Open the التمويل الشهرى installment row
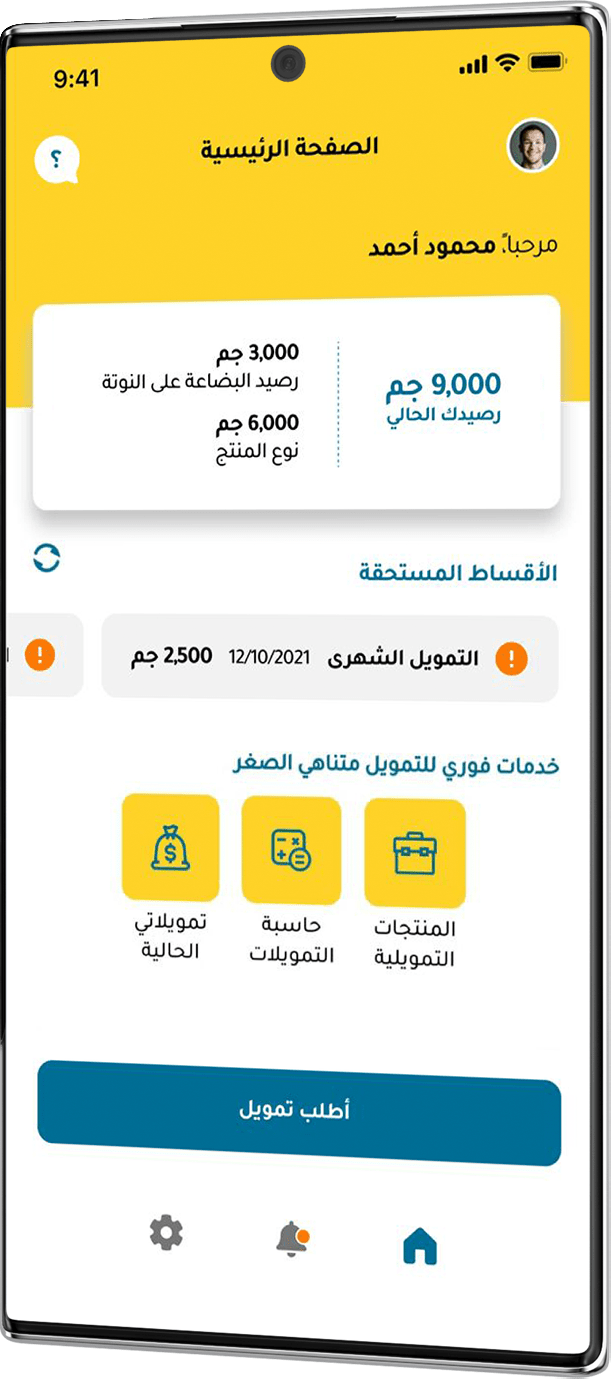The image size is (611, 1379). click(x=330, y=658)
